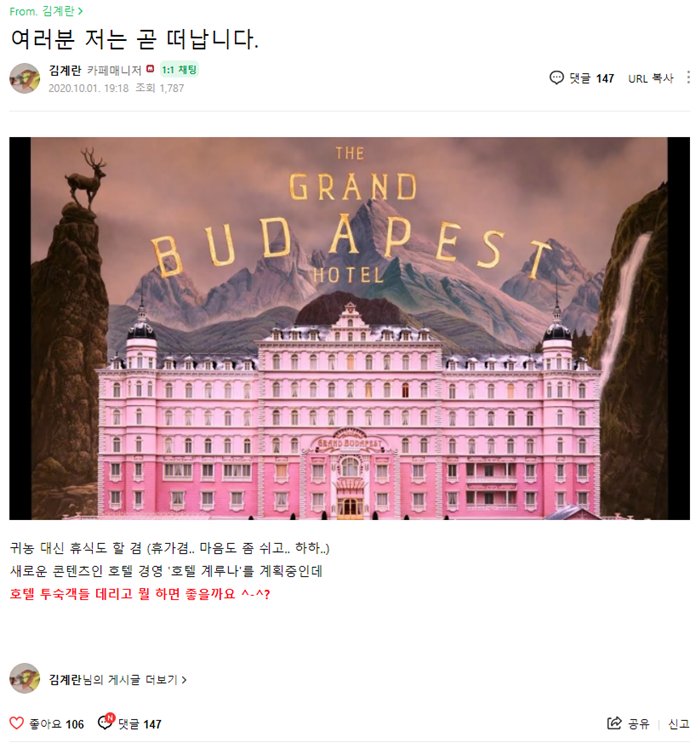The height and width of the screenshot is (744, 700).
Task: Open 김계란's profile avatar at top
Action: click(x=24, y=78)
